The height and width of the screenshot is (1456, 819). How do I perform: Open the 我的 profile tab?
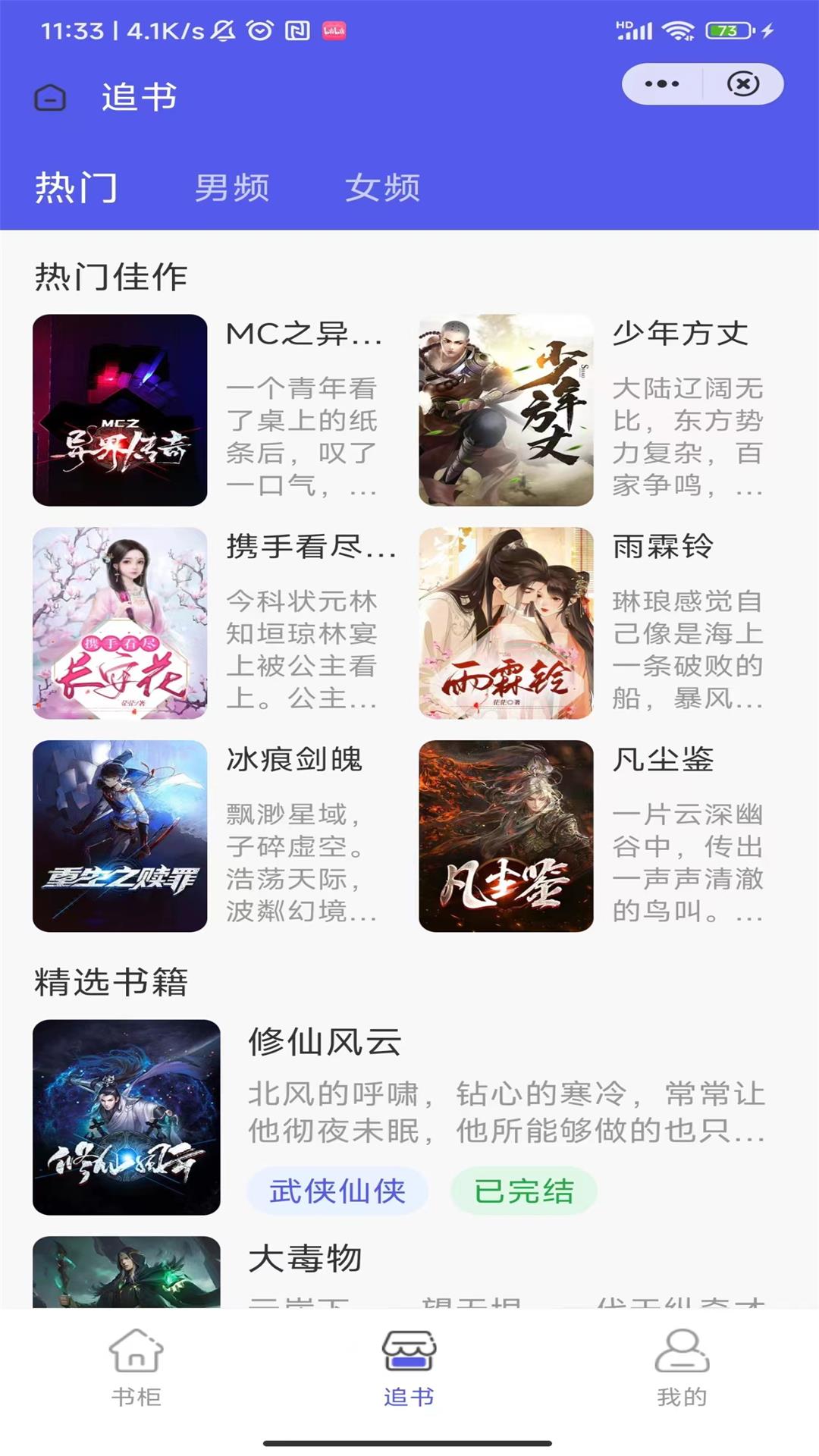pos(682,1367)
